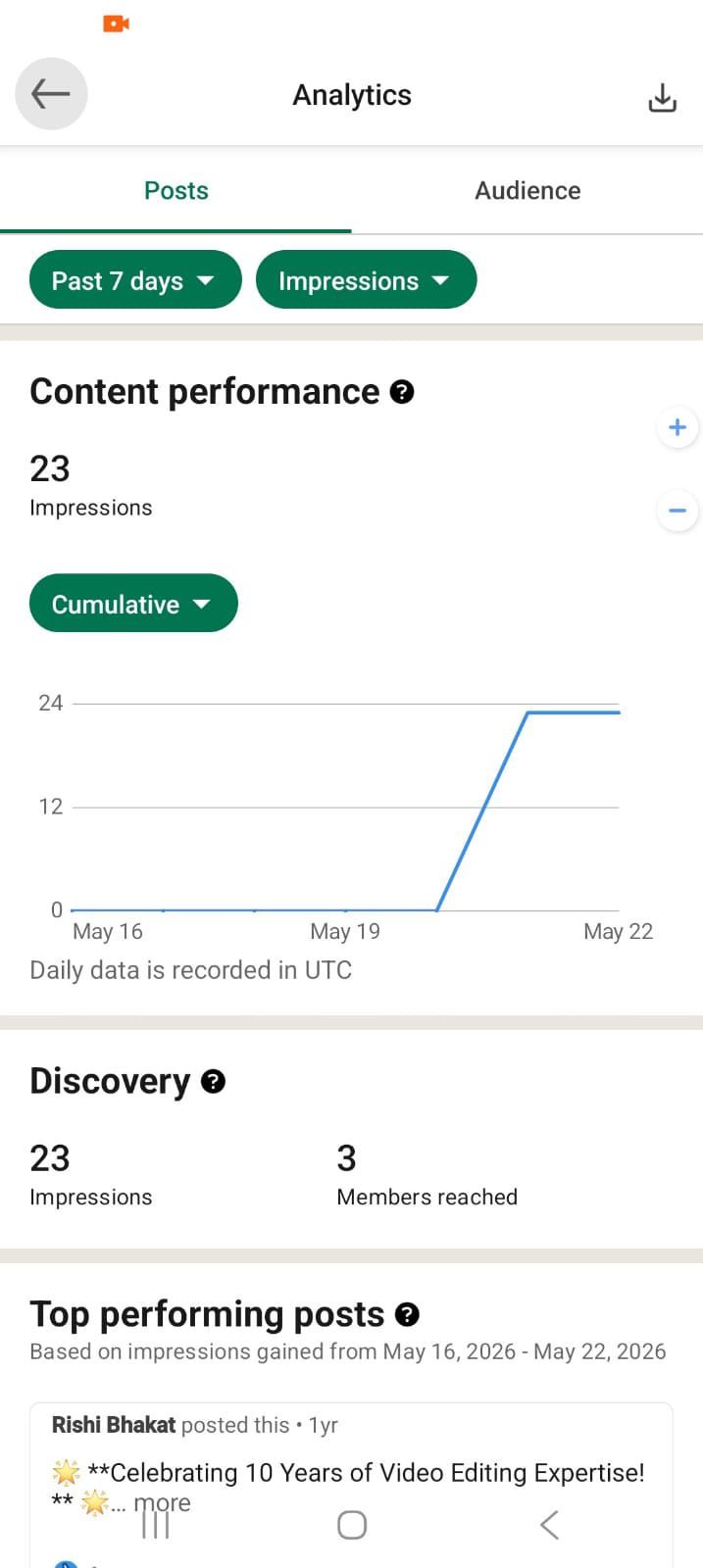Screen dimensions: 703x1568
Task: Tap the system back button
Action: click(549, 1525)
